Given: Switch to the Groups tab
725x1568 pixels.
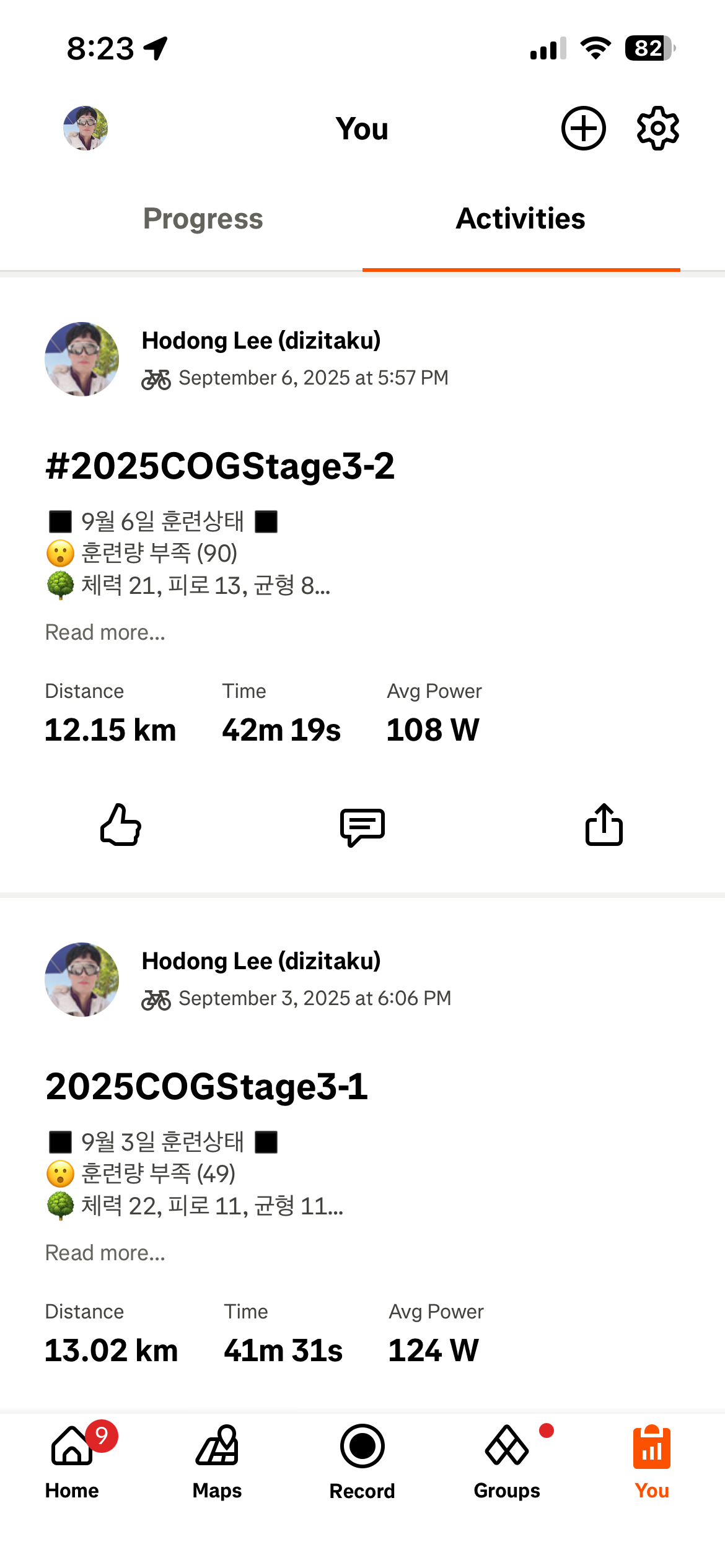Looking at the screenshot, I should tap(507, 1460).
